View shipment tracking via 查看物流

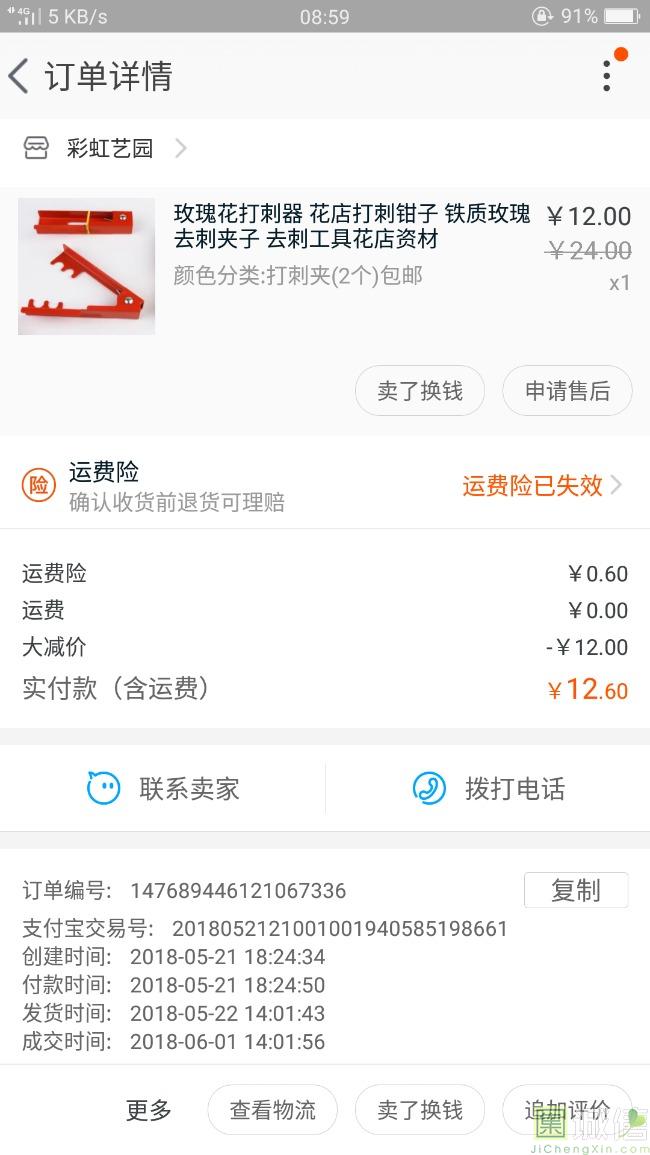coord(272,1110)
